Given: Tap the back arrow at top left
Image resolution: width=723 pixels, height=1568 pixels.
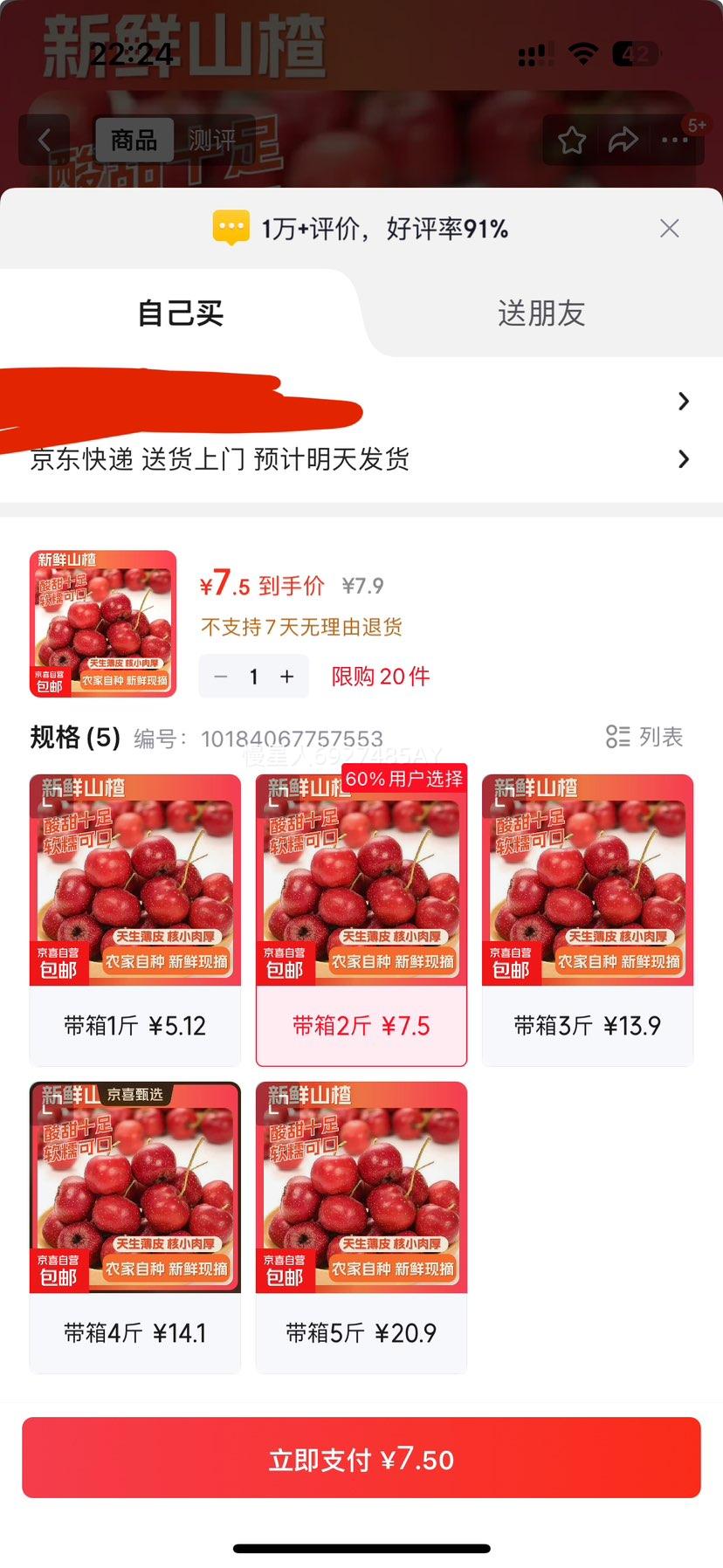Looking at the screenshot, I should coord(45,140).
